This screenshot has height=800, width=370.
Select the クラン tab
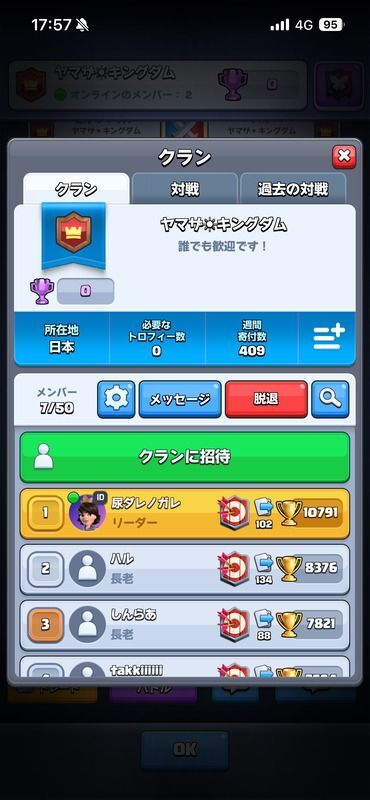(76, 189)
